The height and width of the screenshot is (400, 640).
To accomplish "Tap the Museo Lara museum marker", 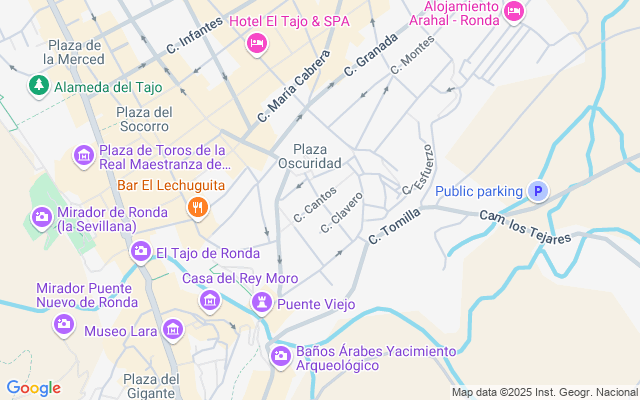I will click(x=173, y=330).
